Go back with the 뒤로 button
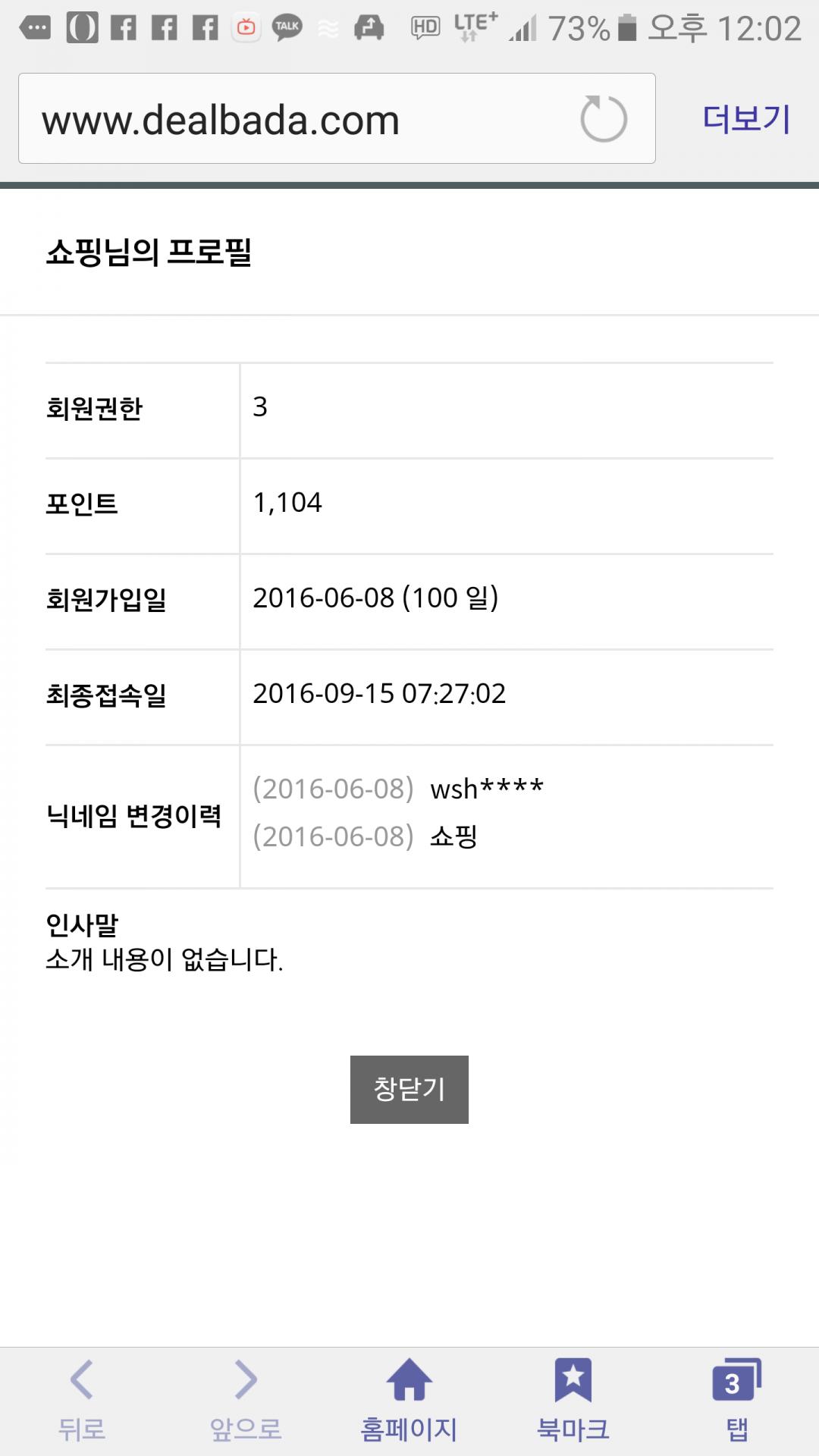The image size is (819, 1456). coord(82,1400)
